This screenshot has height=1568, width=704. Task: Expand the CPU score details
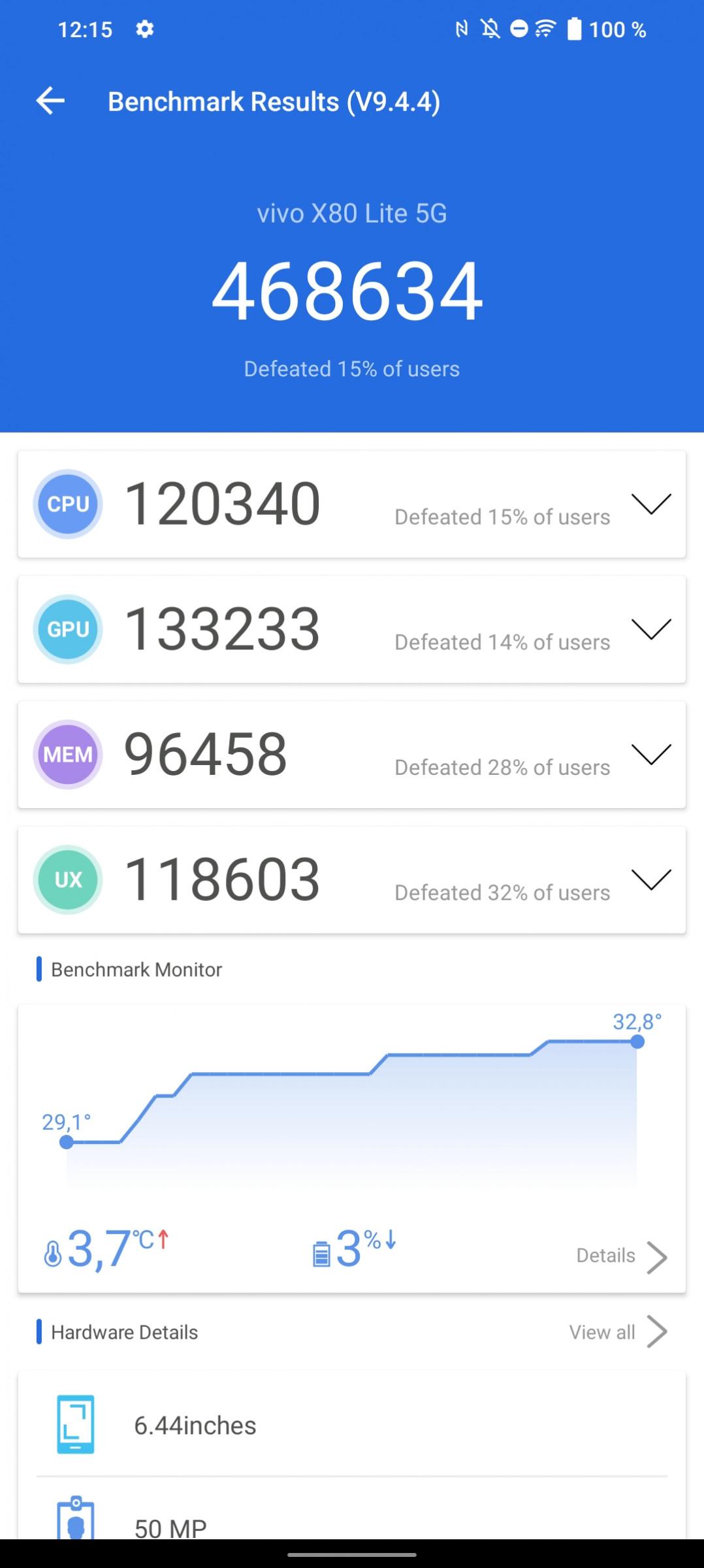(651, 504)
